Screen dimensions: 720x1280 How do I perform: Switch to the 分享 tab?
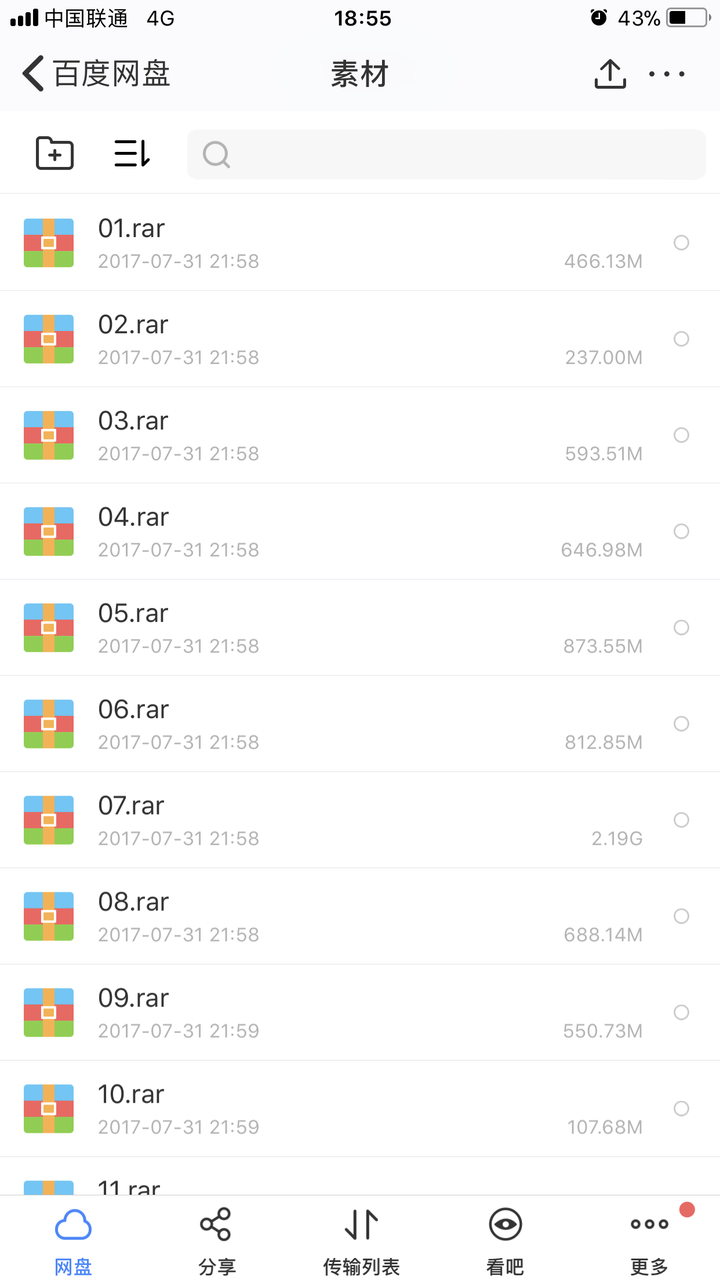216,1240
